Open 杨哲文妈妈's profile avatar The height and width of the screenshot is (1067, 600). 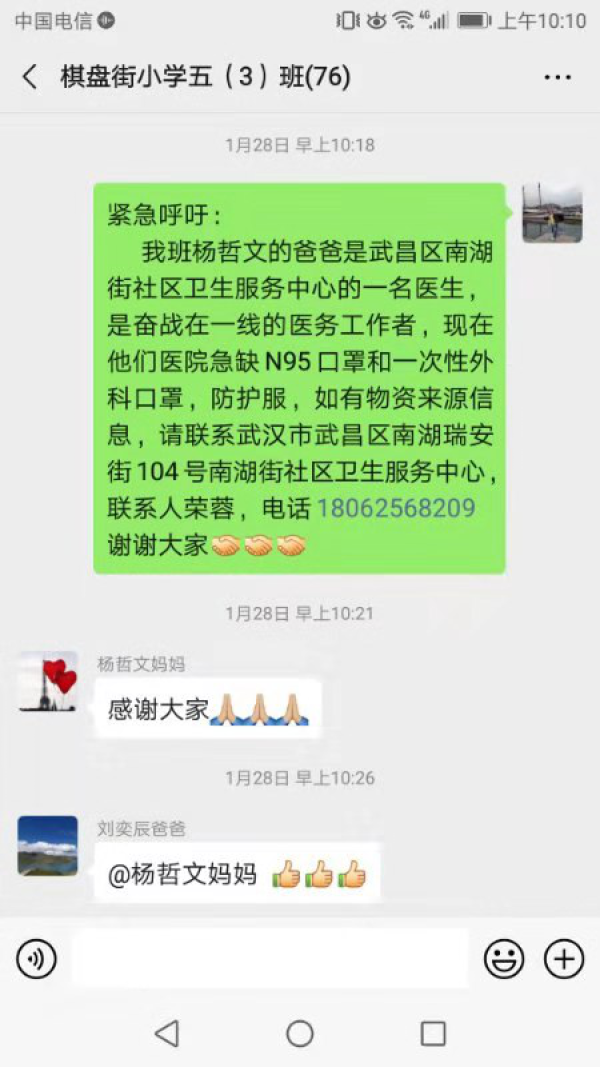(x=47, y=681)
